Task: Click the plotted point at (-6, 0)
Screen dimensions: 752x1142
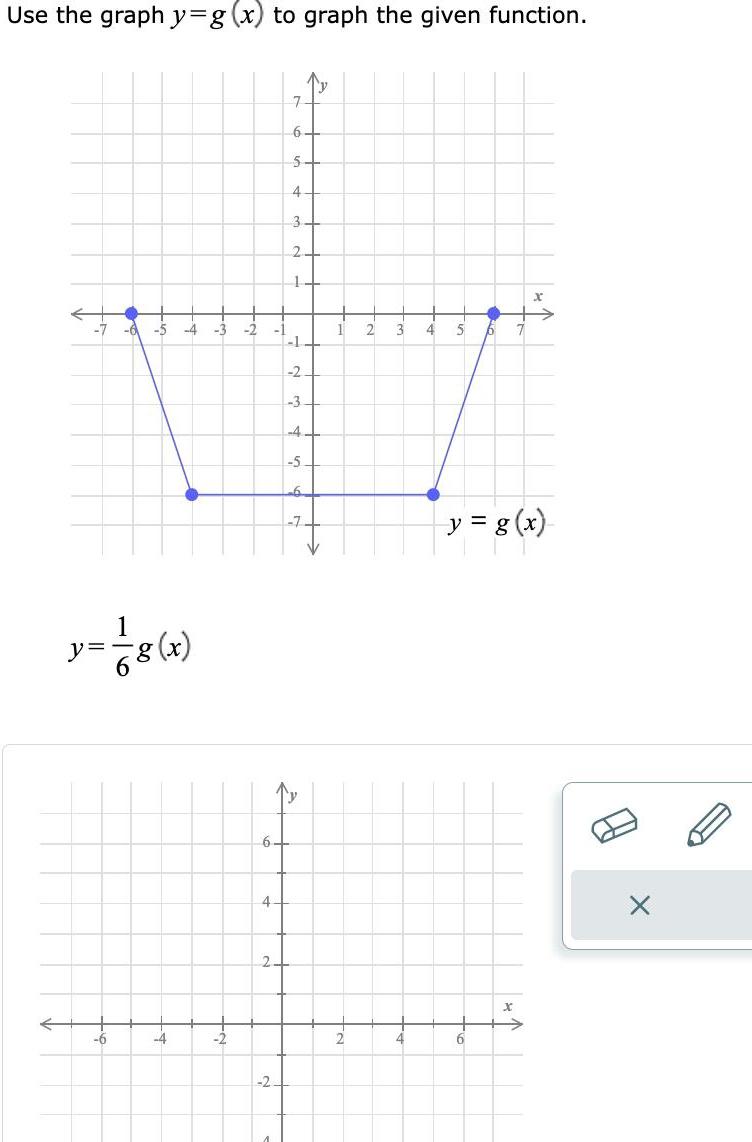Action: click(132, 311)
